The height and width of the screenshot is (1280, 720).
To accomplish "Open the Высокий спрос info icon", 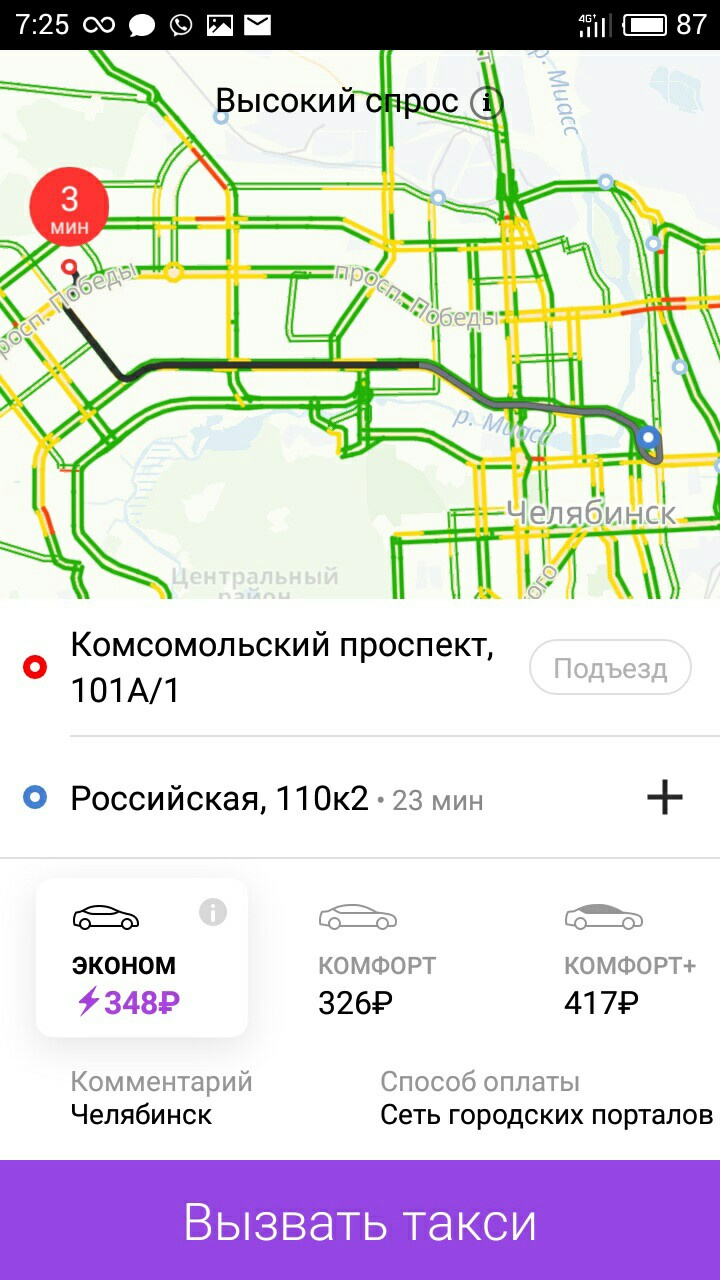I will click(x=487, y=102).
